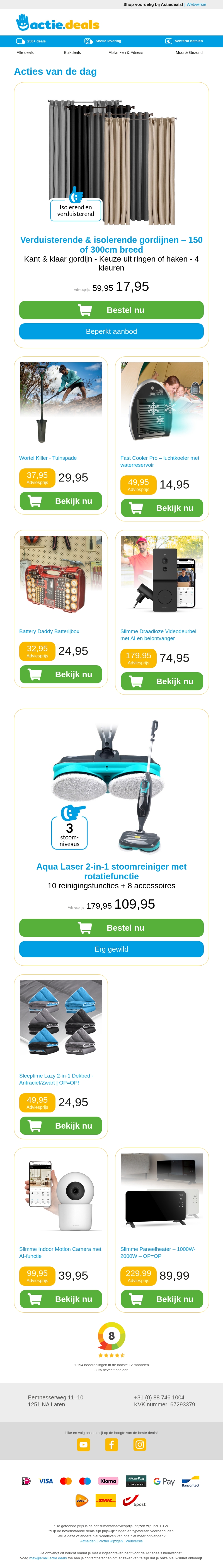Tap Bekijk nu for the Slimme Indoor Motion Camera
Image resolution: width=223 pixels, height=1568 pixels.
[61, 1299]
